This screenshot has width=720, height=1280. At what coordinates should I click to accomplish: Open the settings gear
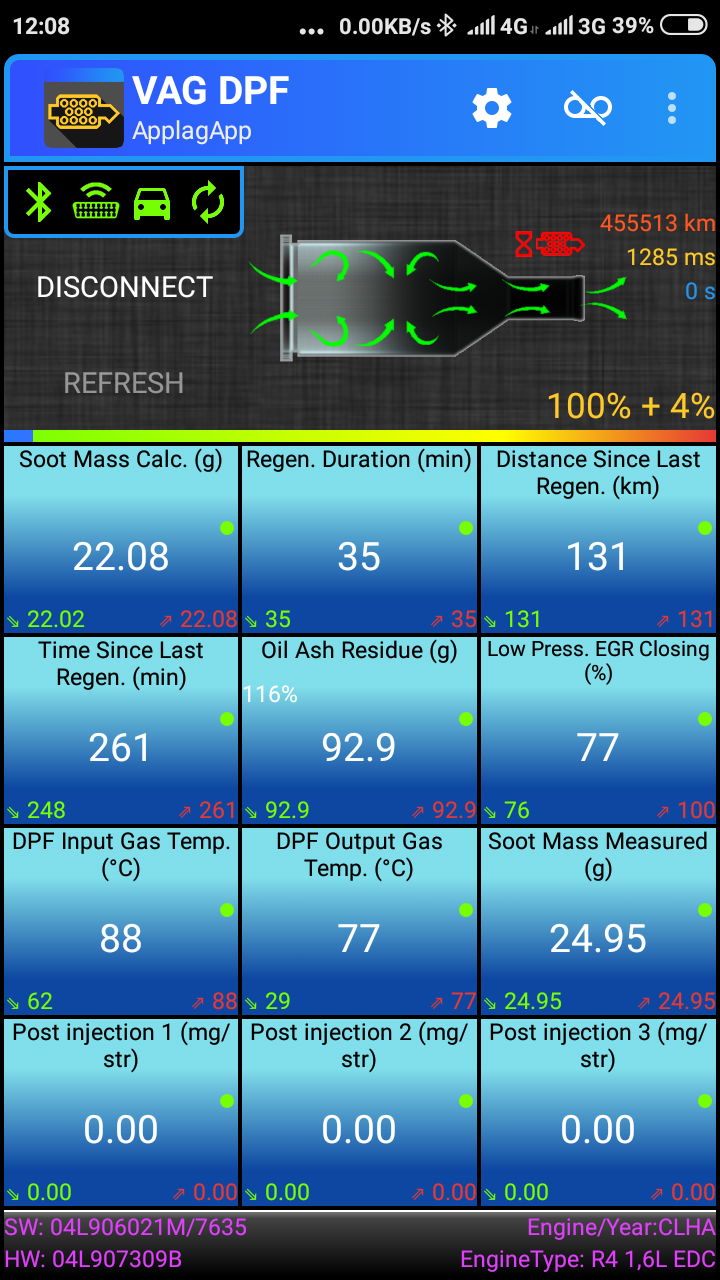pyautogui.click(x=492, y=107)
